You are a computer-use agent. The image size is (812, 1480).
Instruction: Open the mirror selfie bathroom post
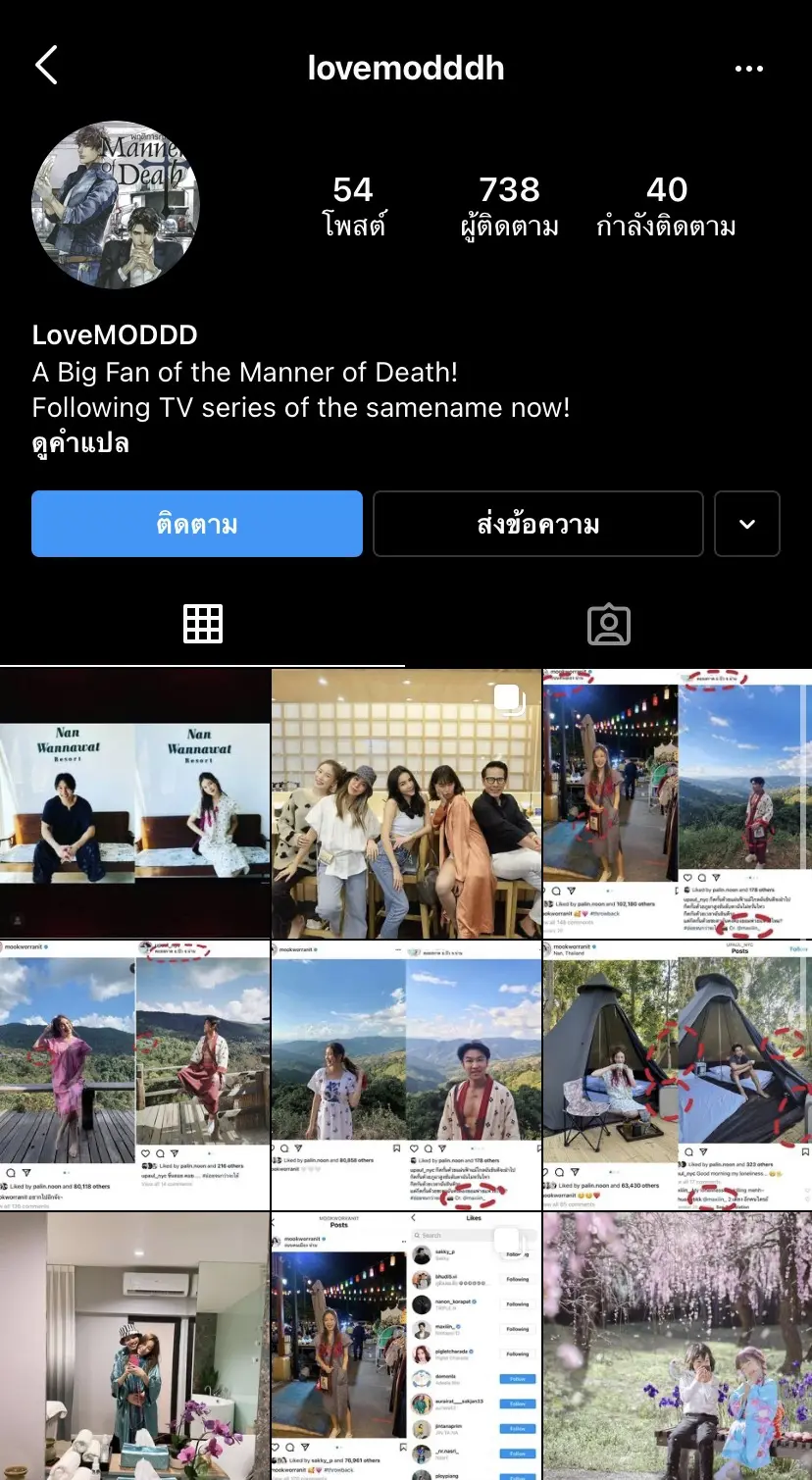click(134, 1346)
